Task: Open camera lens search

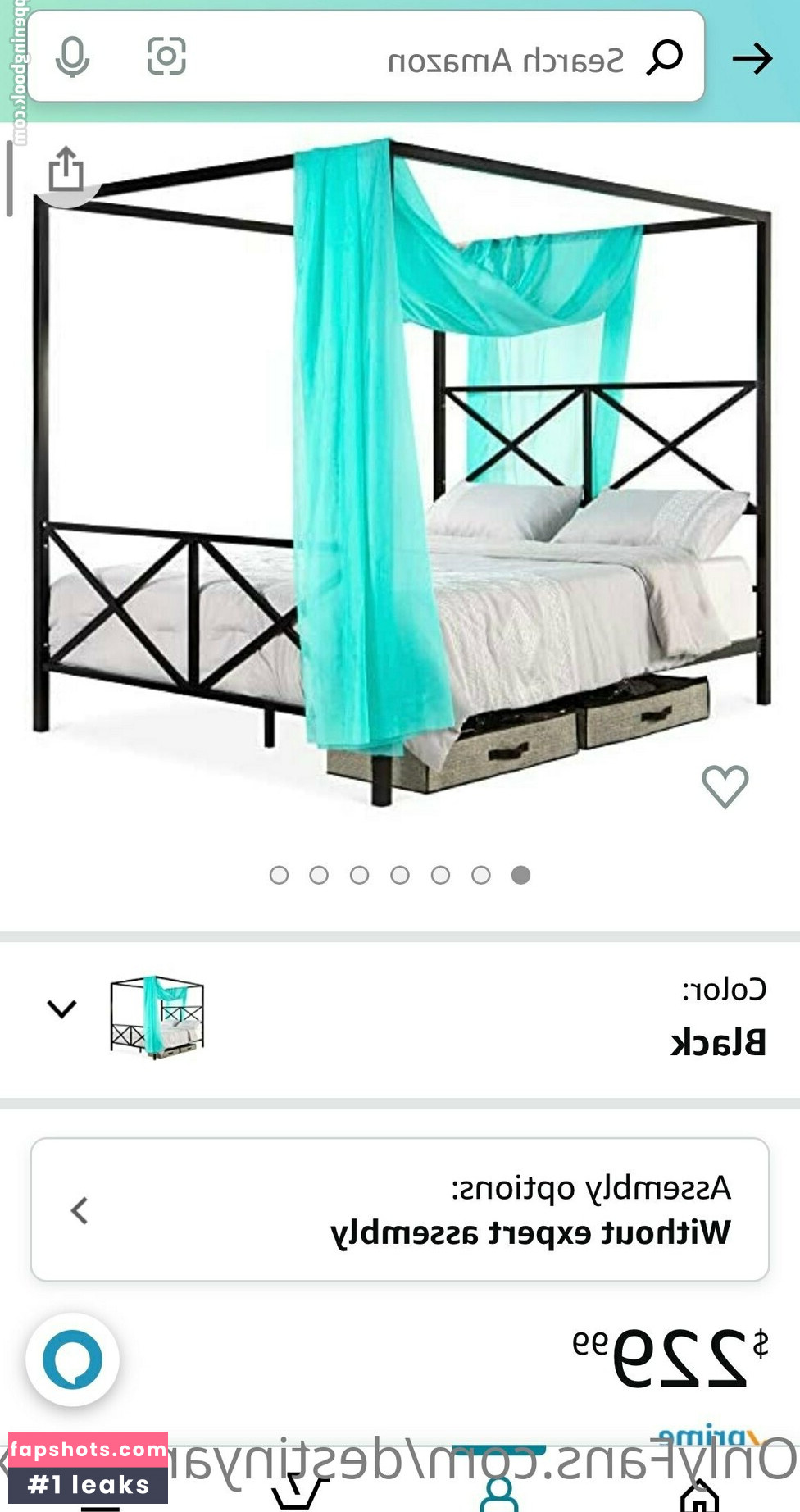Action: tap(166, 57)
